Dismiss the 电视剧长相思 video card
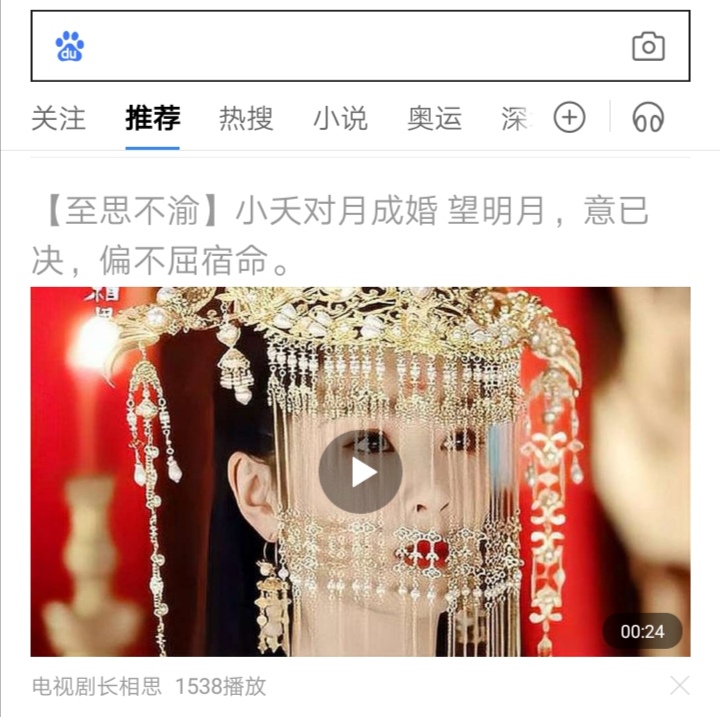 [680, 685]
